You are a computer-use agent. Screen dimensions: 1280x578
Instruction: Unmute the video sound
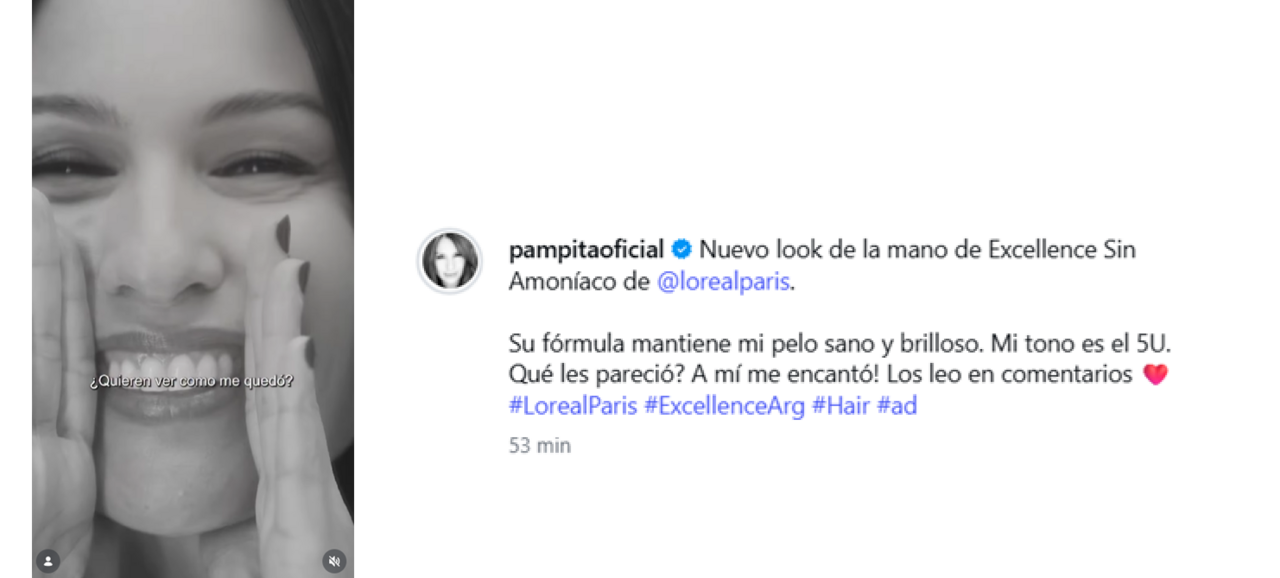pyautogui.click(x=334, y=561)
